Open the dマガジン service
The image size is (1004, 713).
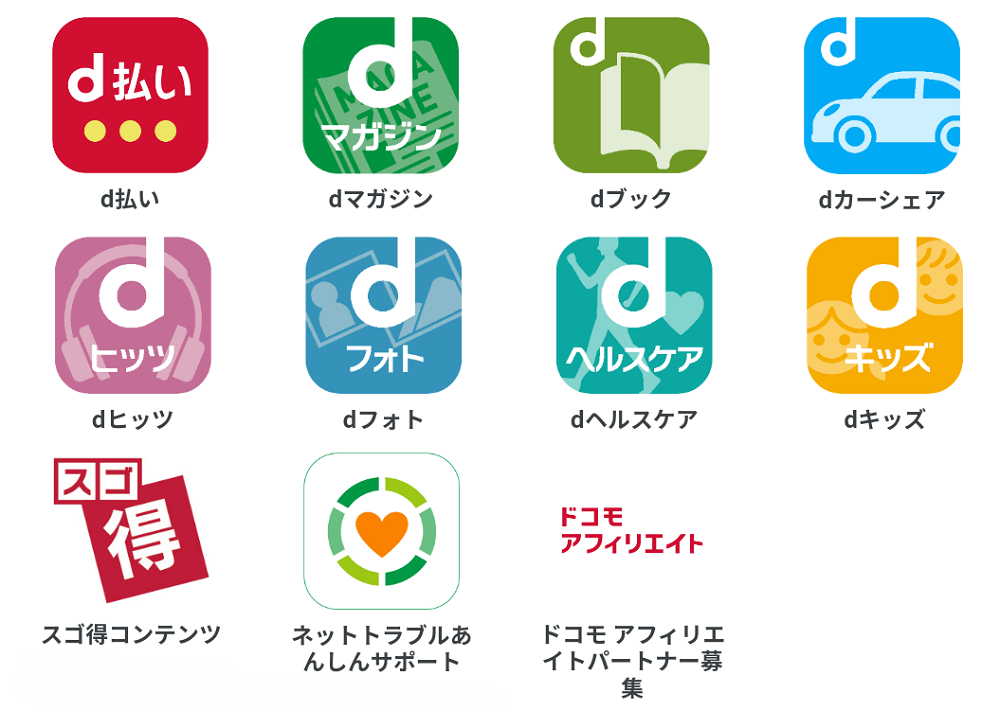coord(381,96)
